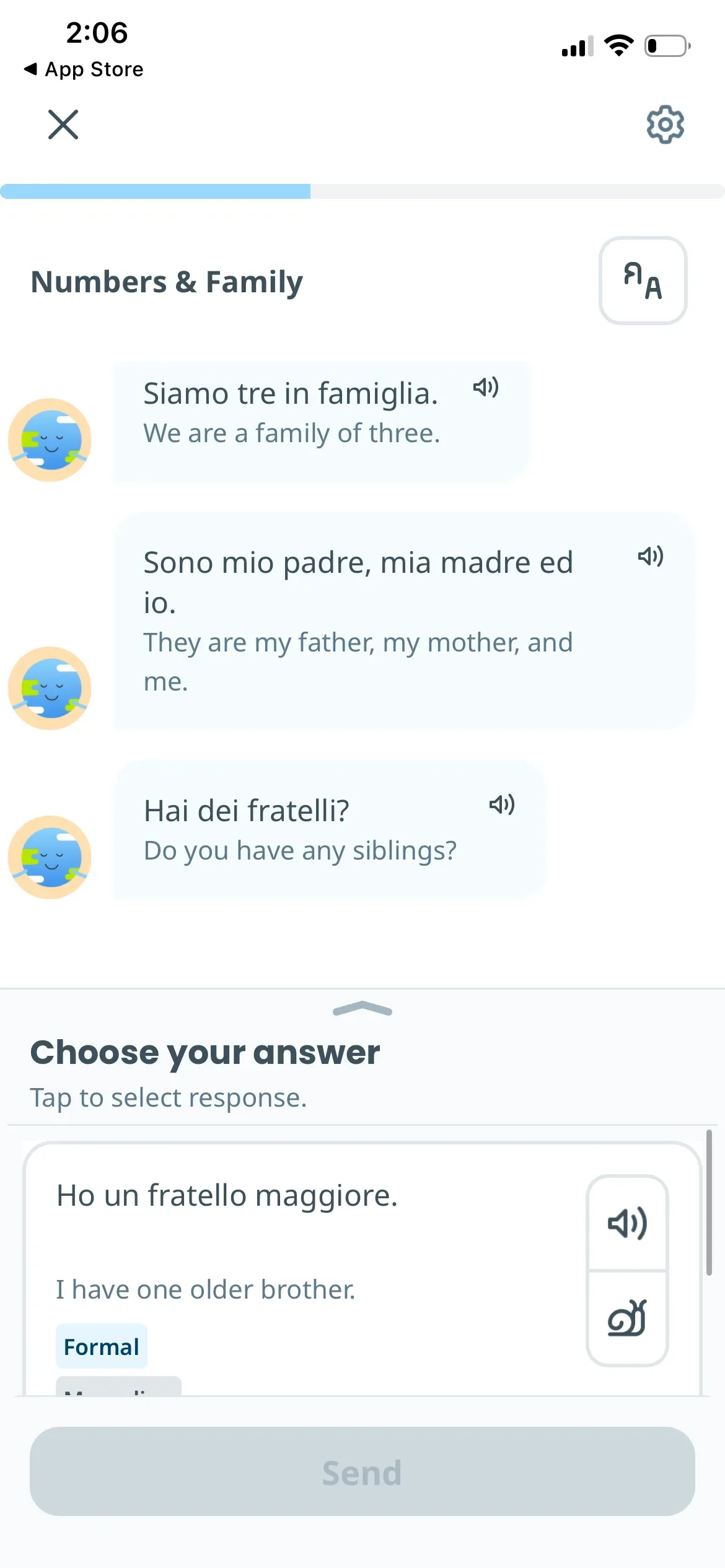Open the lesson settings gear
725x1568 pixels.
[x=665, y=124]
